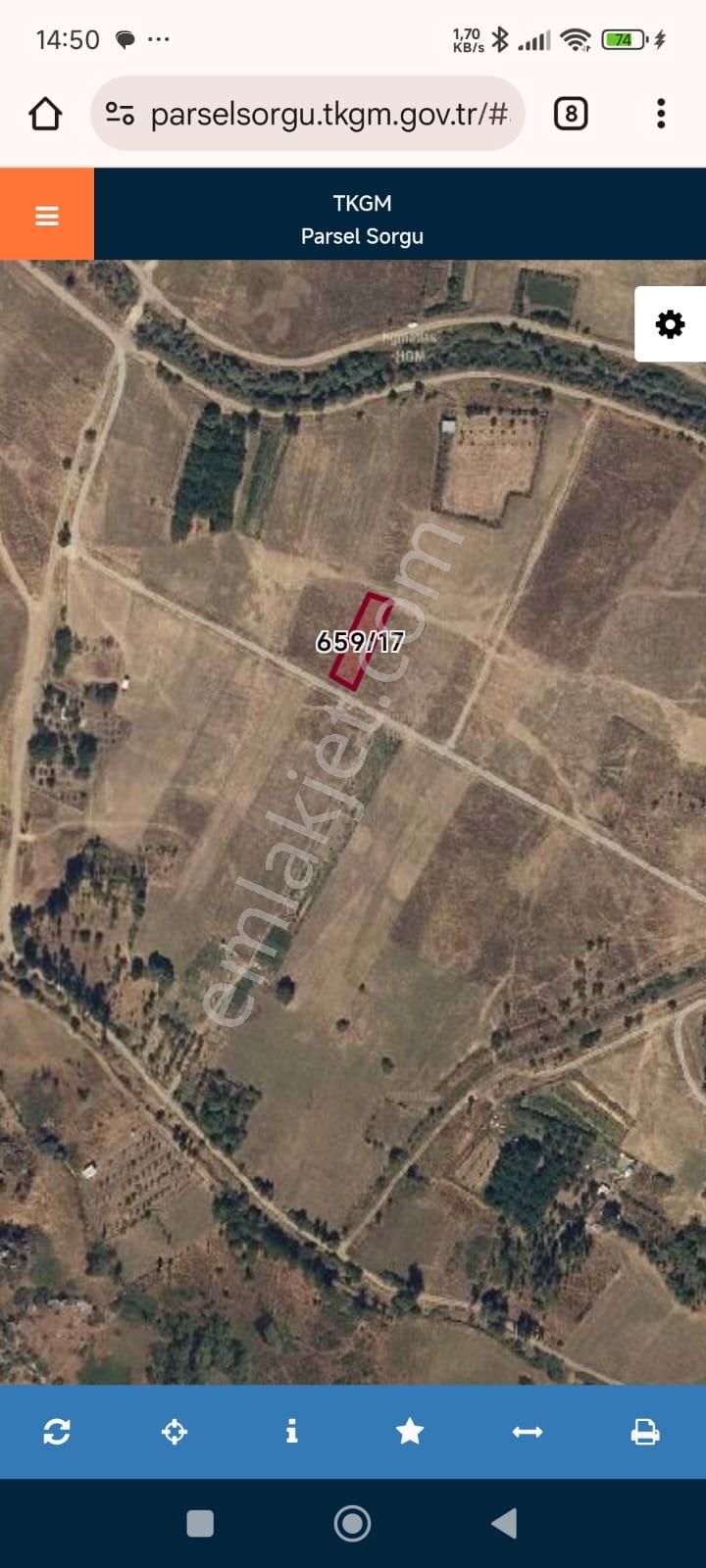Locate my position with the crosshair icon
This screenshot has width=706, height=1568.
click(x=175, y=1432)
